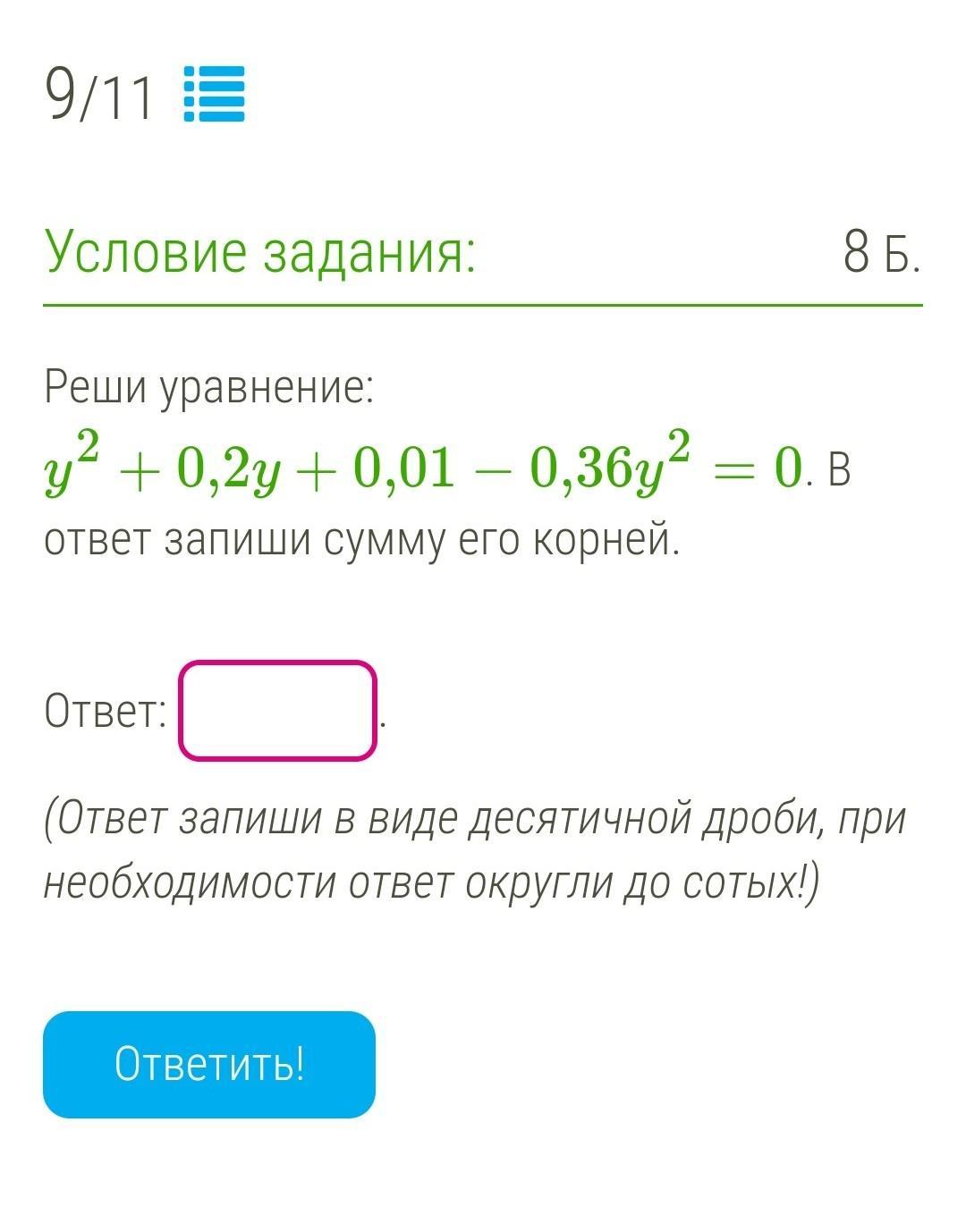The height and width of the screenshot is (1232, 966).
Task: Submit with the Ответить! button
Action: click(x=209, y=1064)
